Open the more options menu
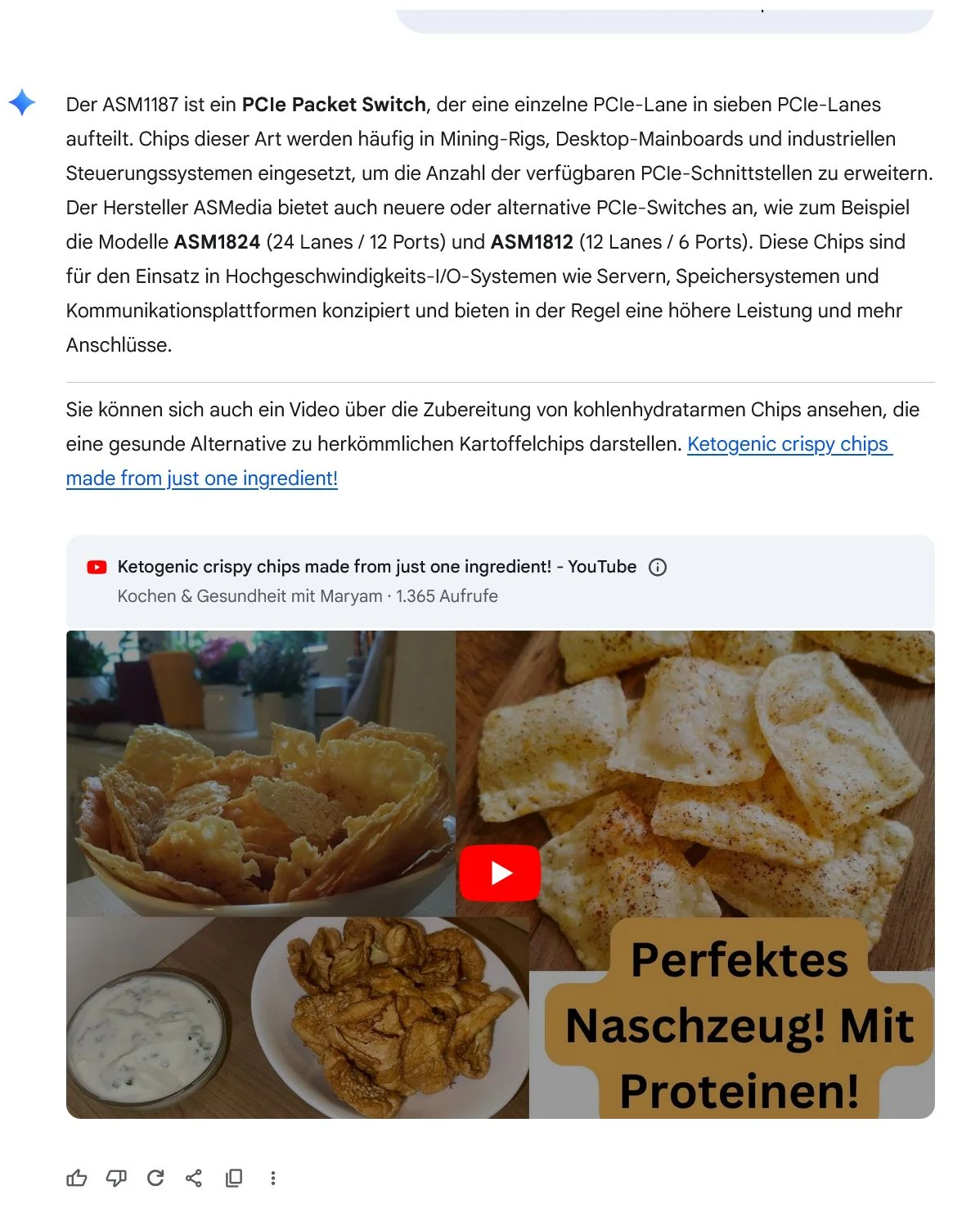This screenshot has height=1208, width=980. coord(273,1179)
